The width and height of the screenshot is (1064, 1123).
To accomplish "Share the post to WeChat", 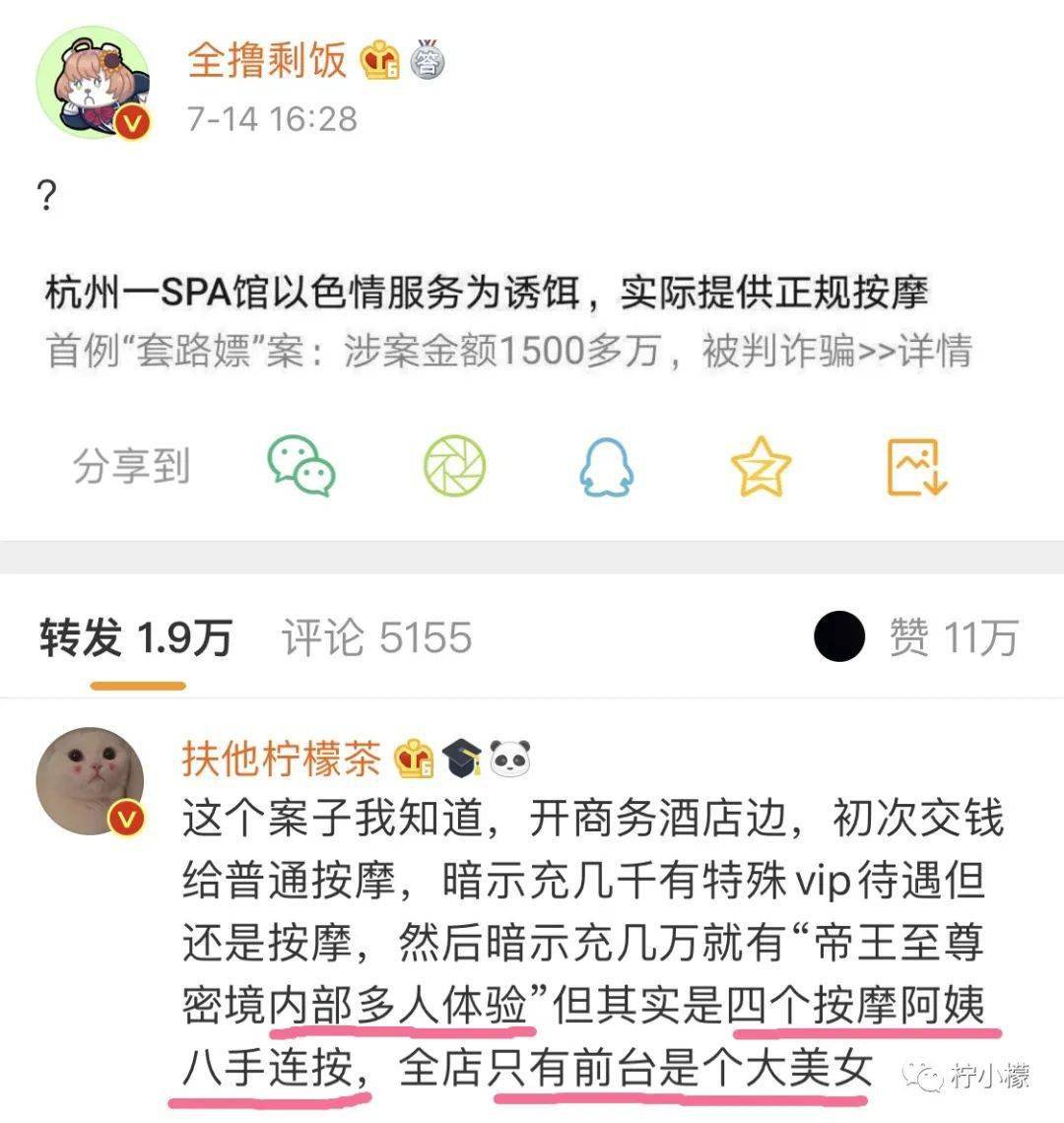I will pos(301,466).
